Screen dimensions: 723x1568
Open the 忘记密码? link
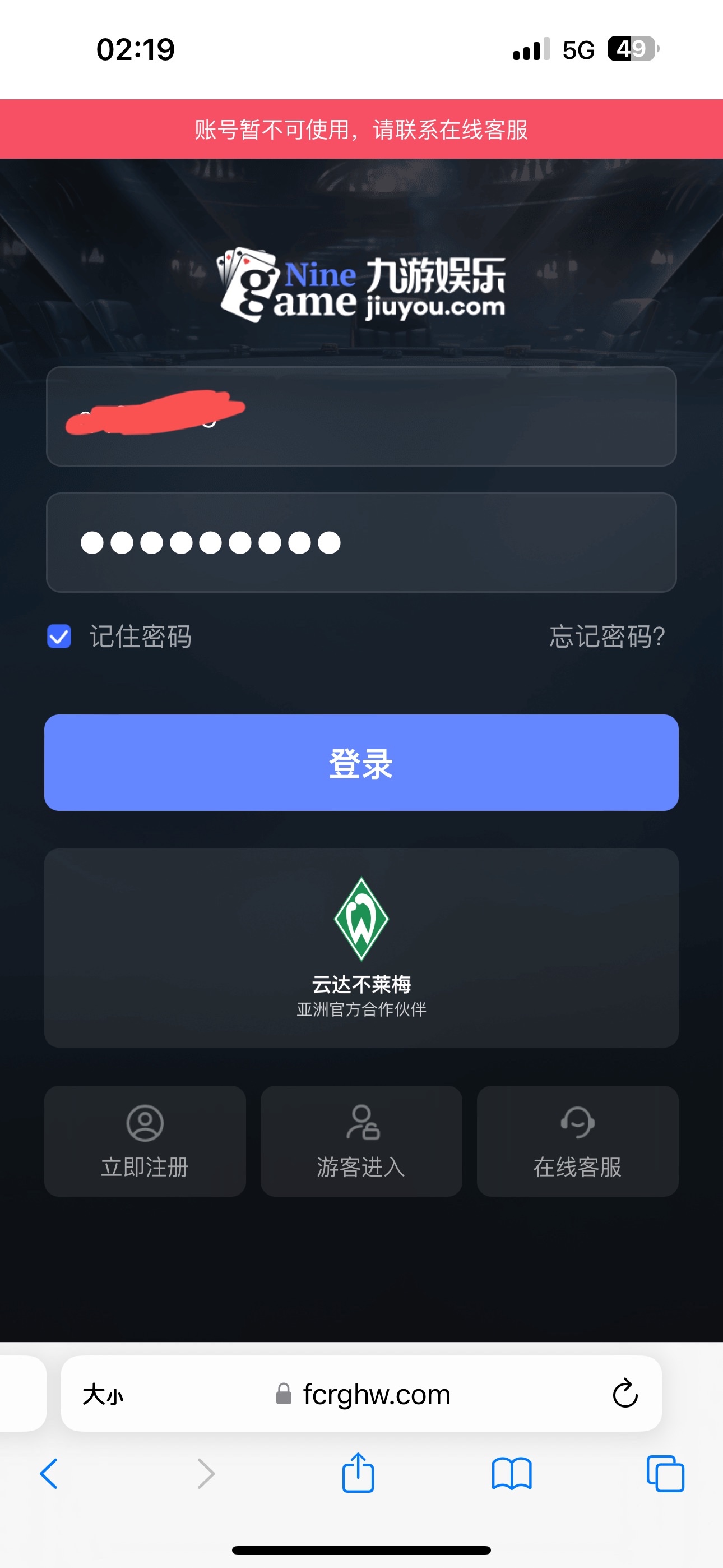click(x=607, y=637)
